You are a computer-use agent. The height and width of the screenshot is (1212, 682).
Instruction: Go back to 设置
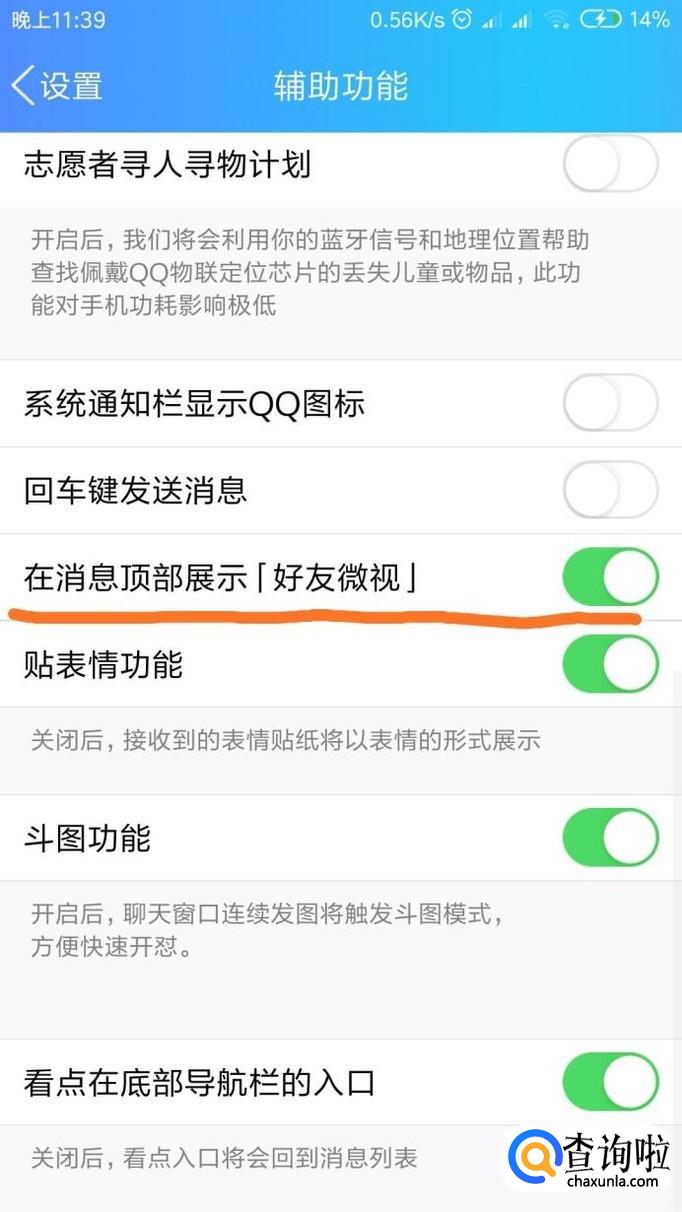[x=56, y=86]
